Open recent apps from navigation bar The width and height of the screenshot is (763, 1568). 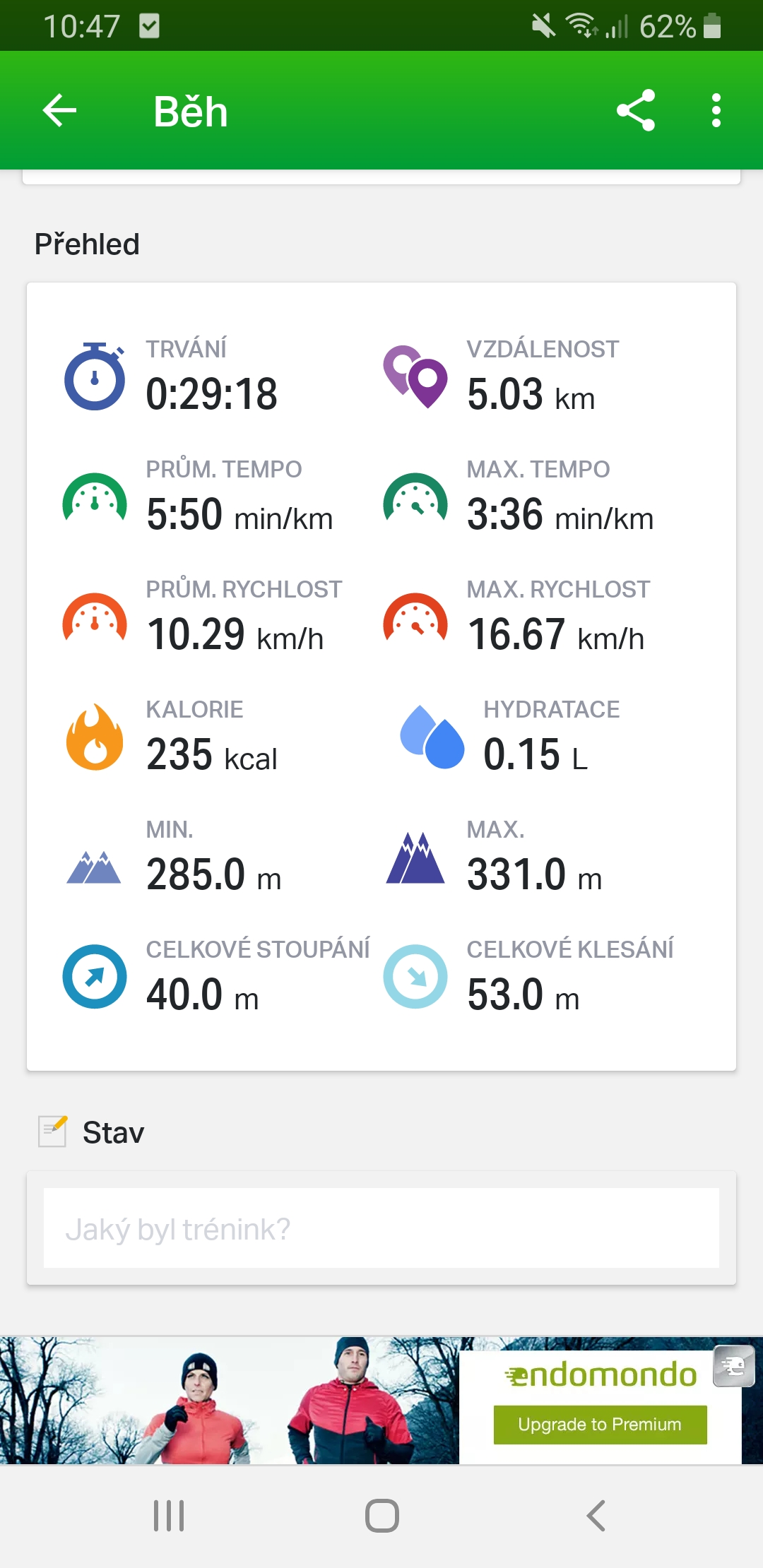tap(169, 1516)
